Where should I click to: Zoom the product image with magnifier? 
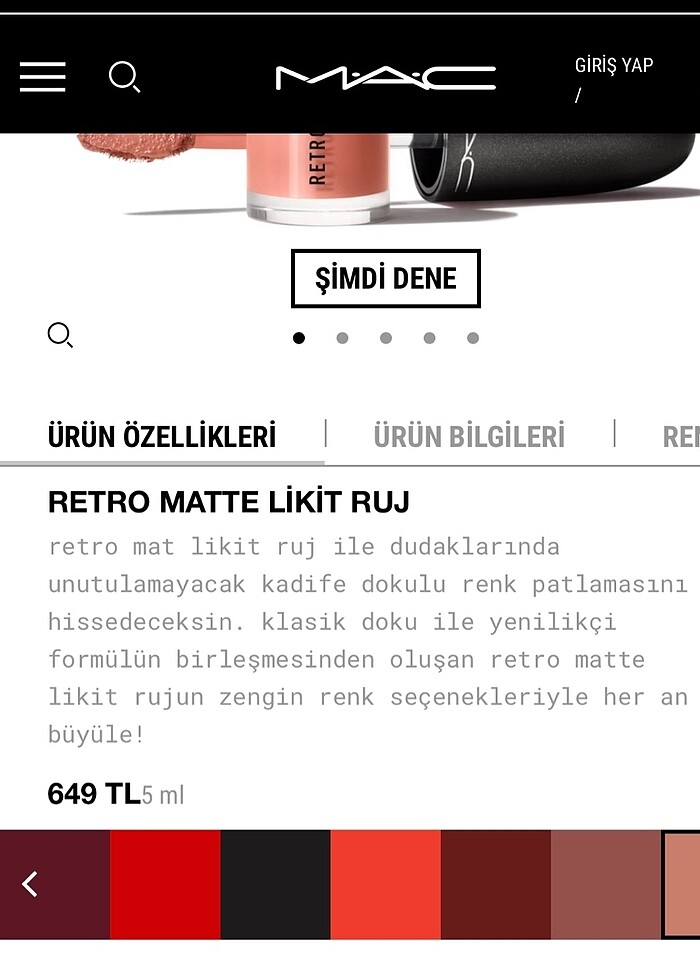tap(60, 335)
